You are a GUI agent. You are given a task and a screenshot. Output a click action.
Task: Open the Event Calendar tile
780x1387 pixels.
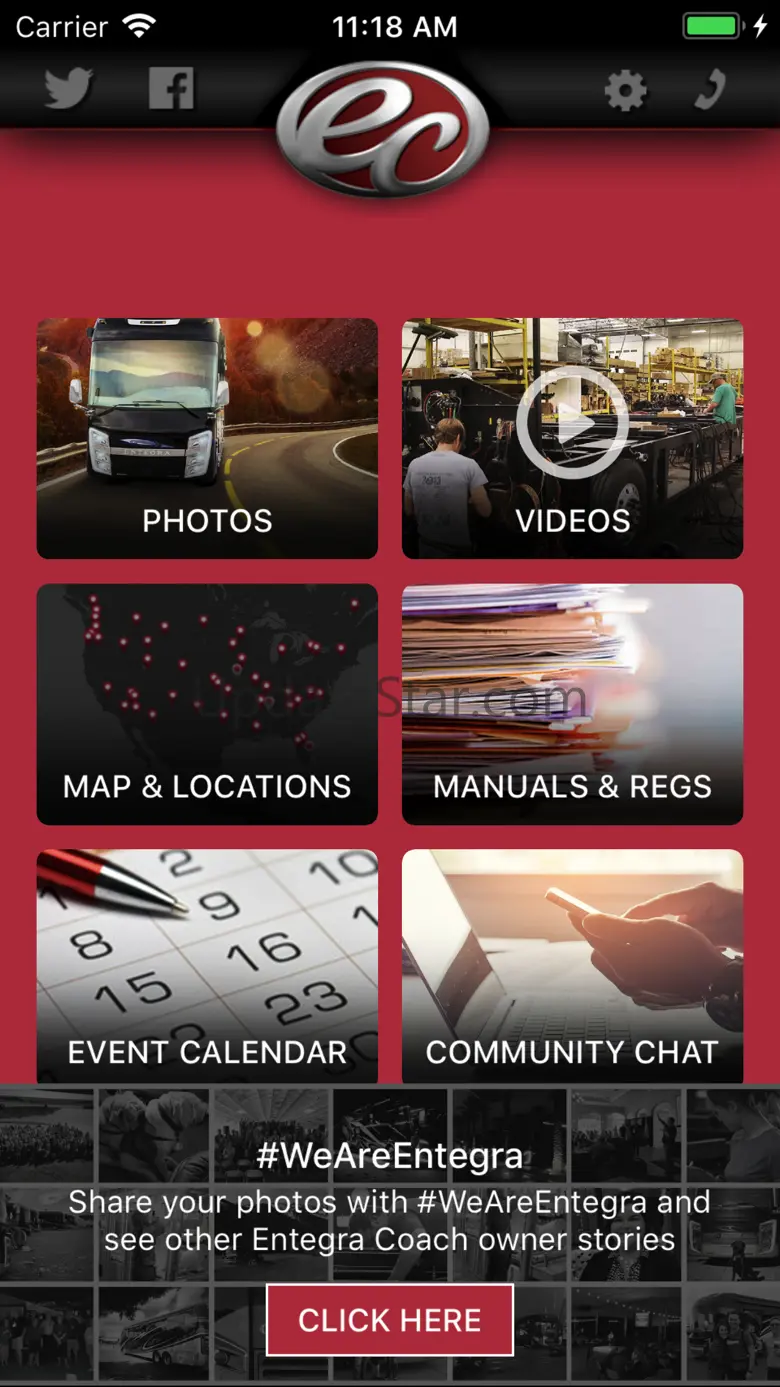[207, 967]
